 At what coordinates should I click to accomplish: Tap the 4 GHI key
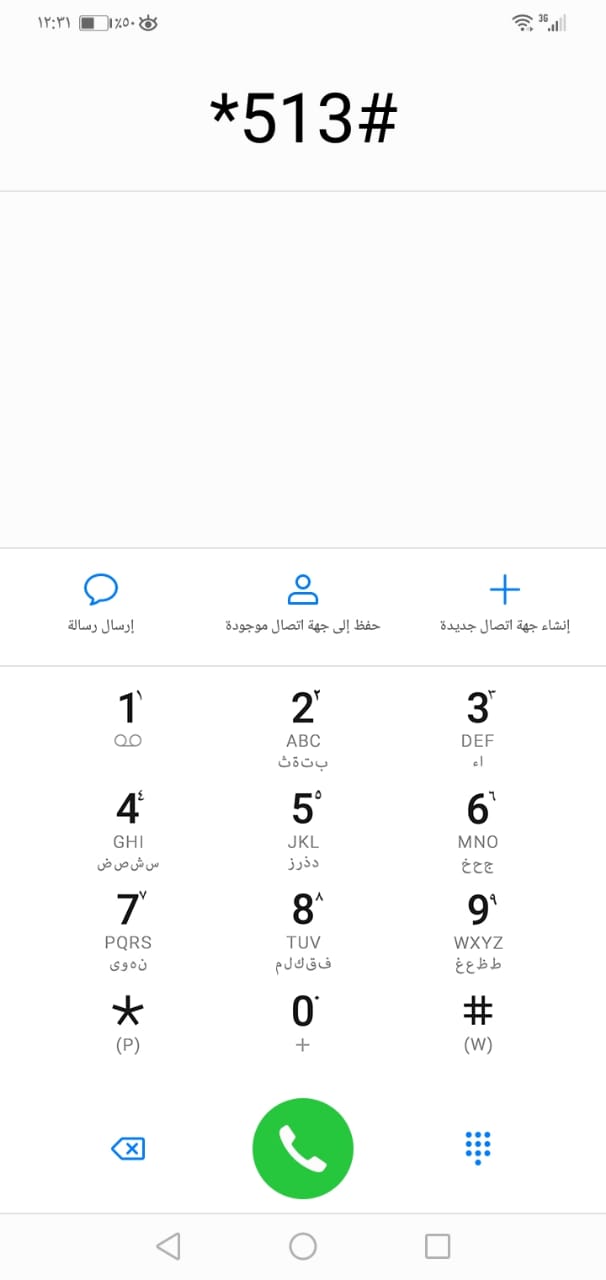coord(128,820)
